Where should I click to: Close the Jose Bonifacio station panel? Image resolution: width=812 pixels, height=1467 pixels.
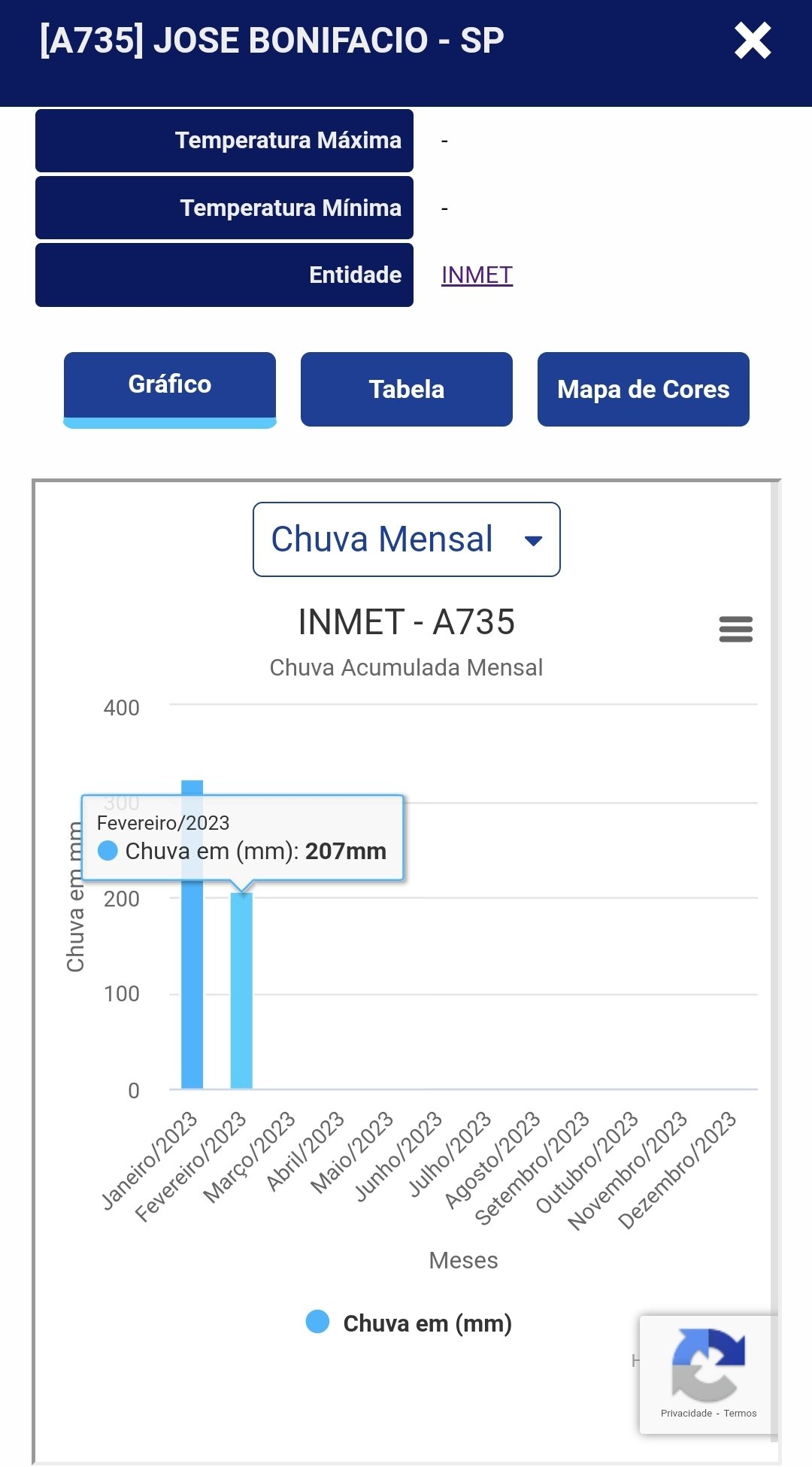click(x=753, y=41)
